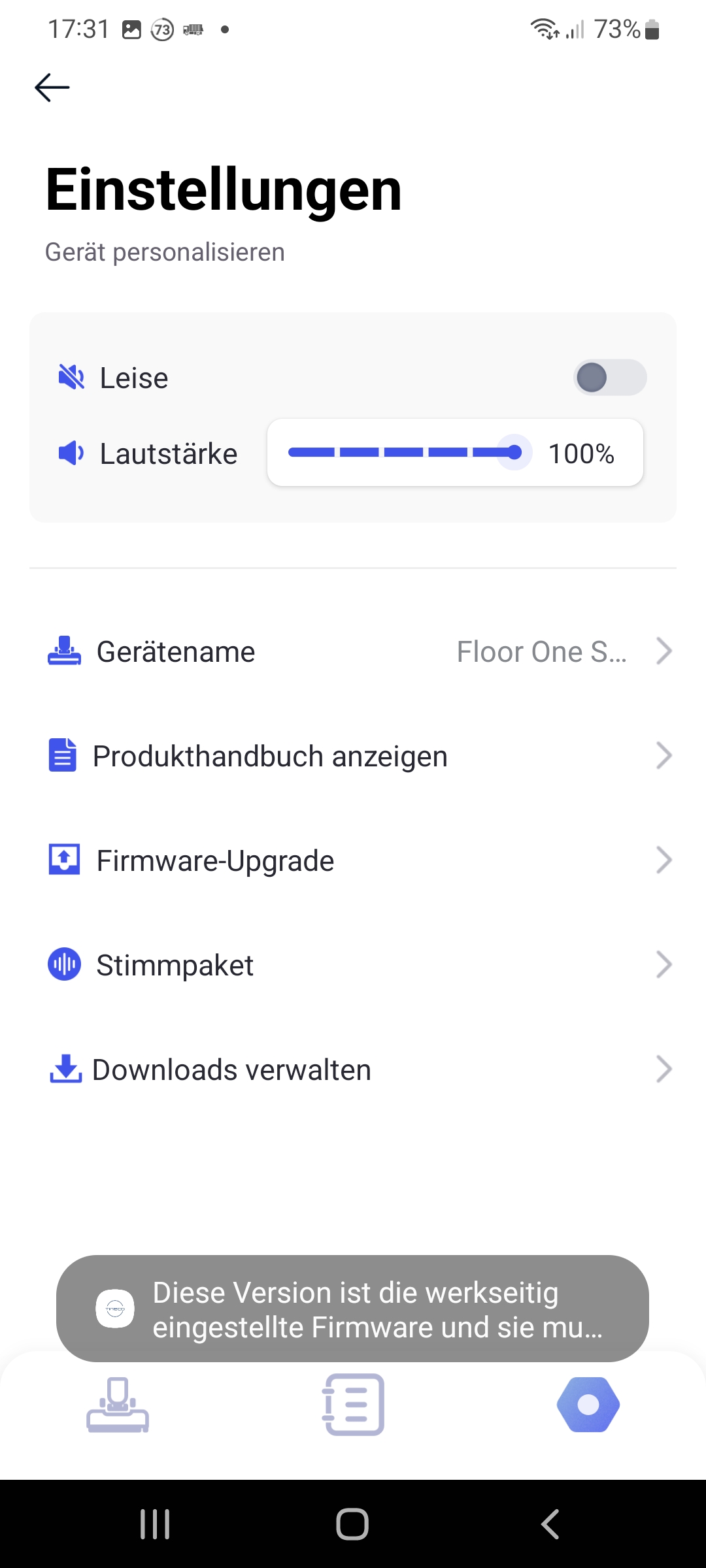This screenshot has width=706, height=1568.
Task: Tap the Lautstärke volume slider
Action: tap(405, 452)
